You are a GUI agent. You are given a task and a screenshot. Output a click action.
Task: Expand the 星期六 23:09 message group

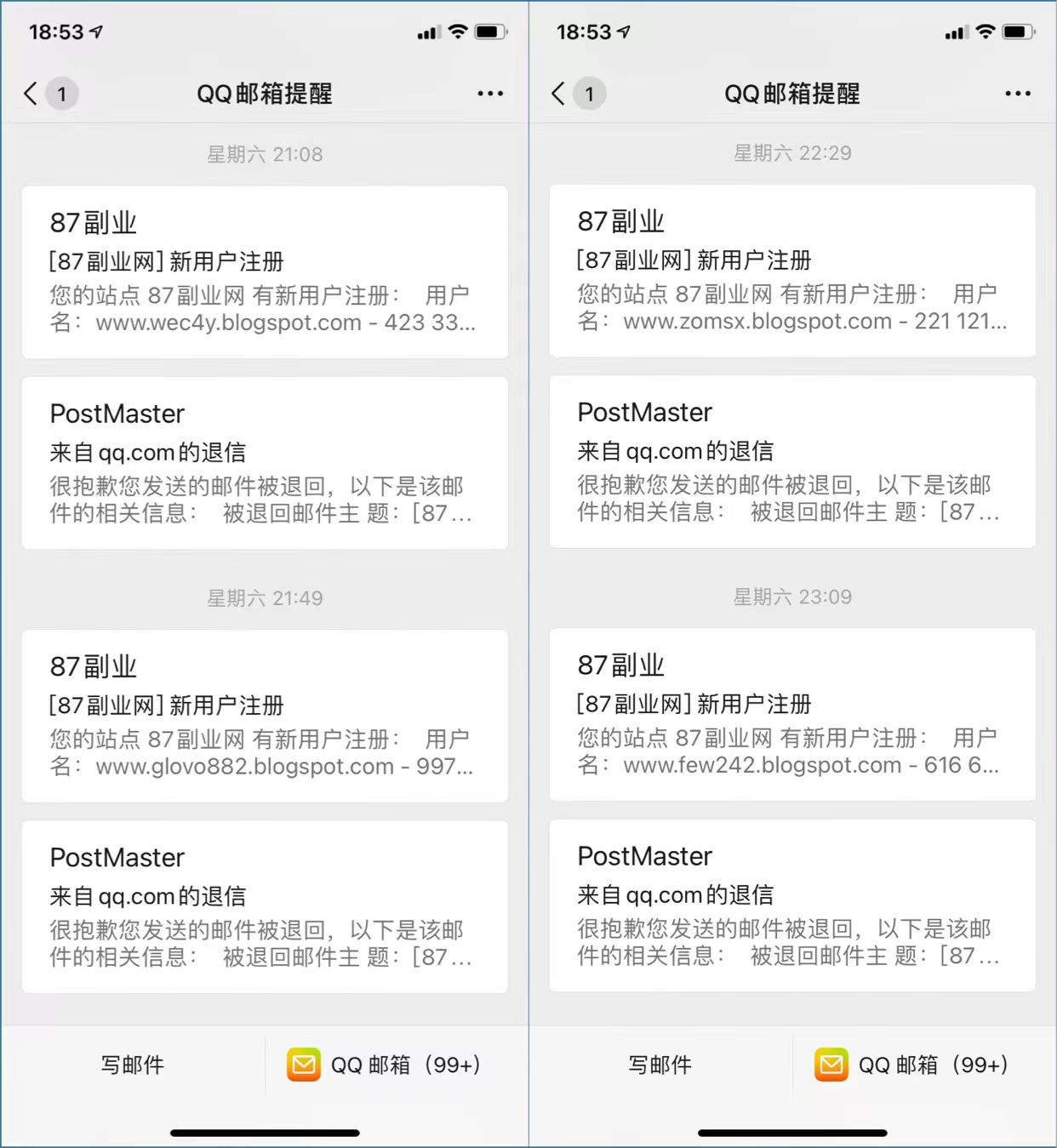(792, 597)
